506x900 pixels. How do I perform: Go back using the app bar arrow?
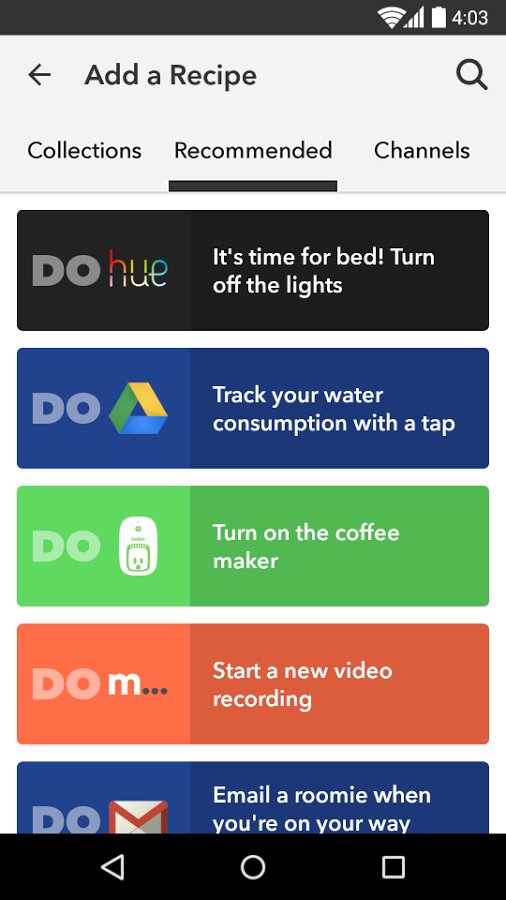point(40,75)
